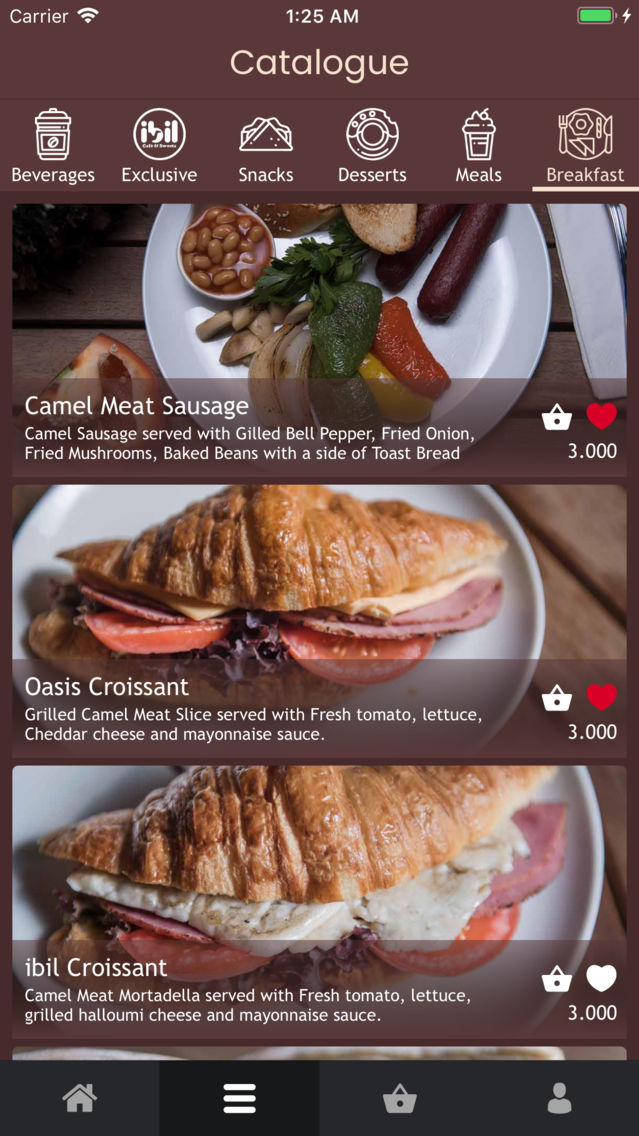Open the basket tab in bottom bar

[399, 1098]
